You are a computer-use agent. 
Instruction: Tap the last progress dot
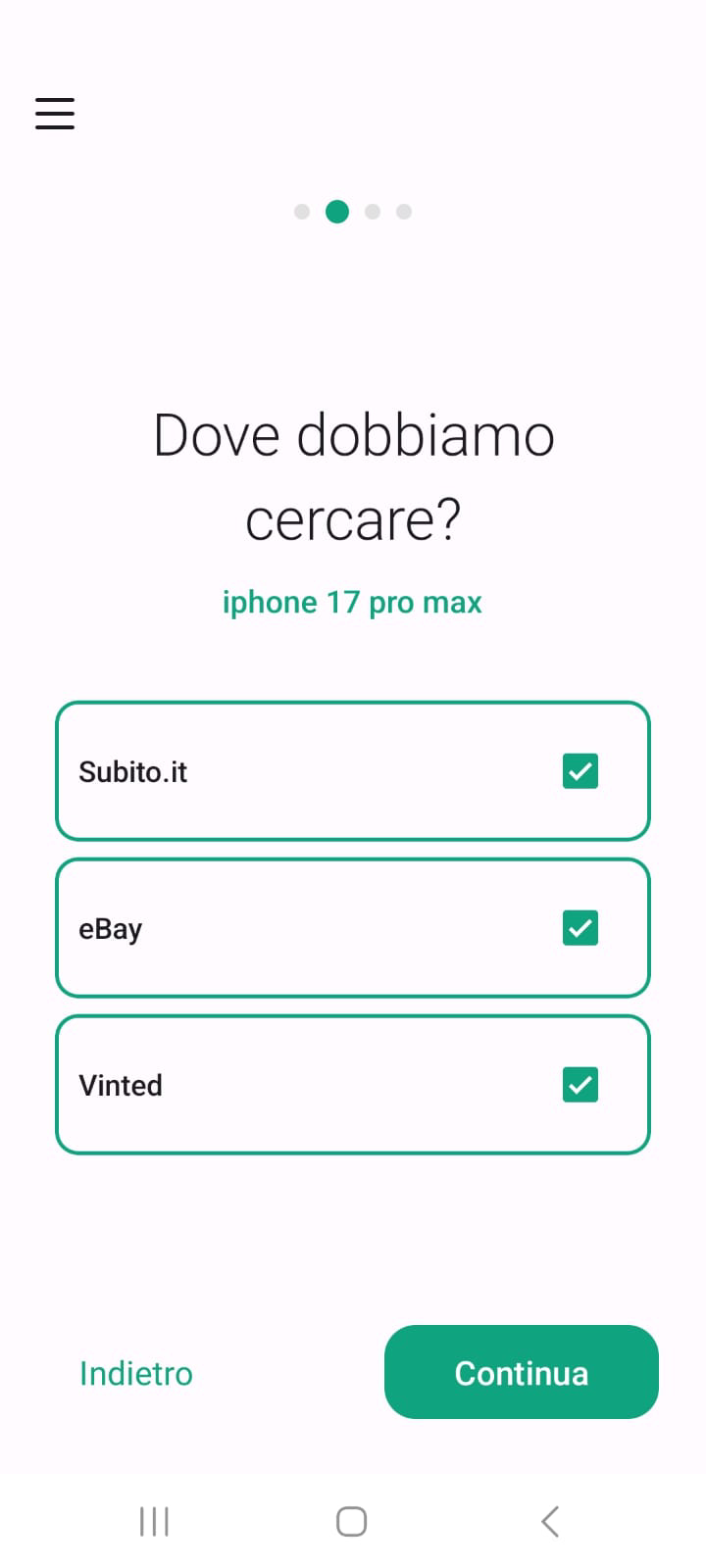[x=405, y=212]
